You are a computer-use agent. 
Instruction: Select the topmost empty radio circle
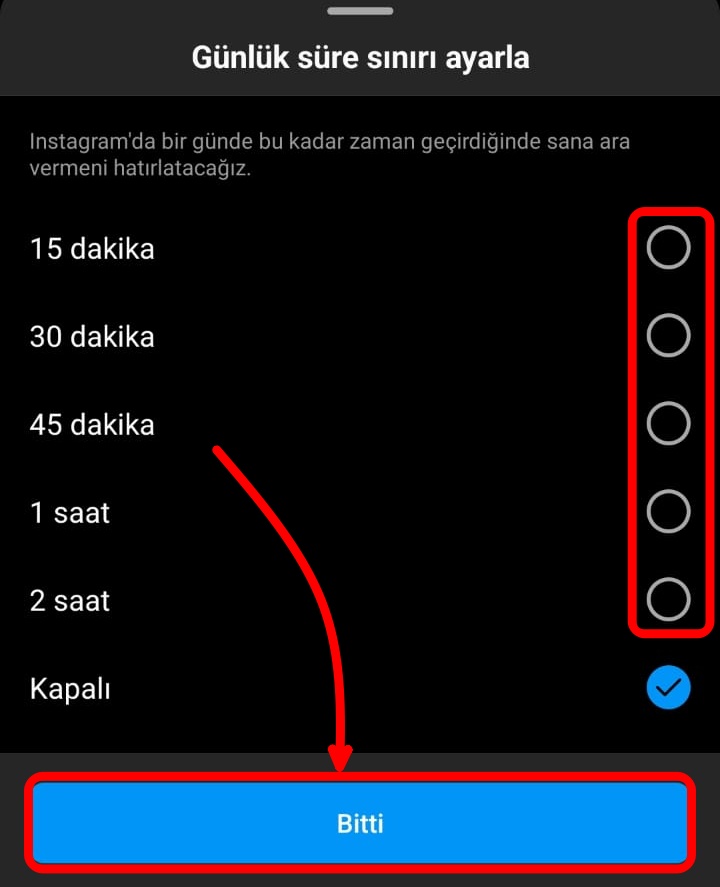(x=668, y=248)
